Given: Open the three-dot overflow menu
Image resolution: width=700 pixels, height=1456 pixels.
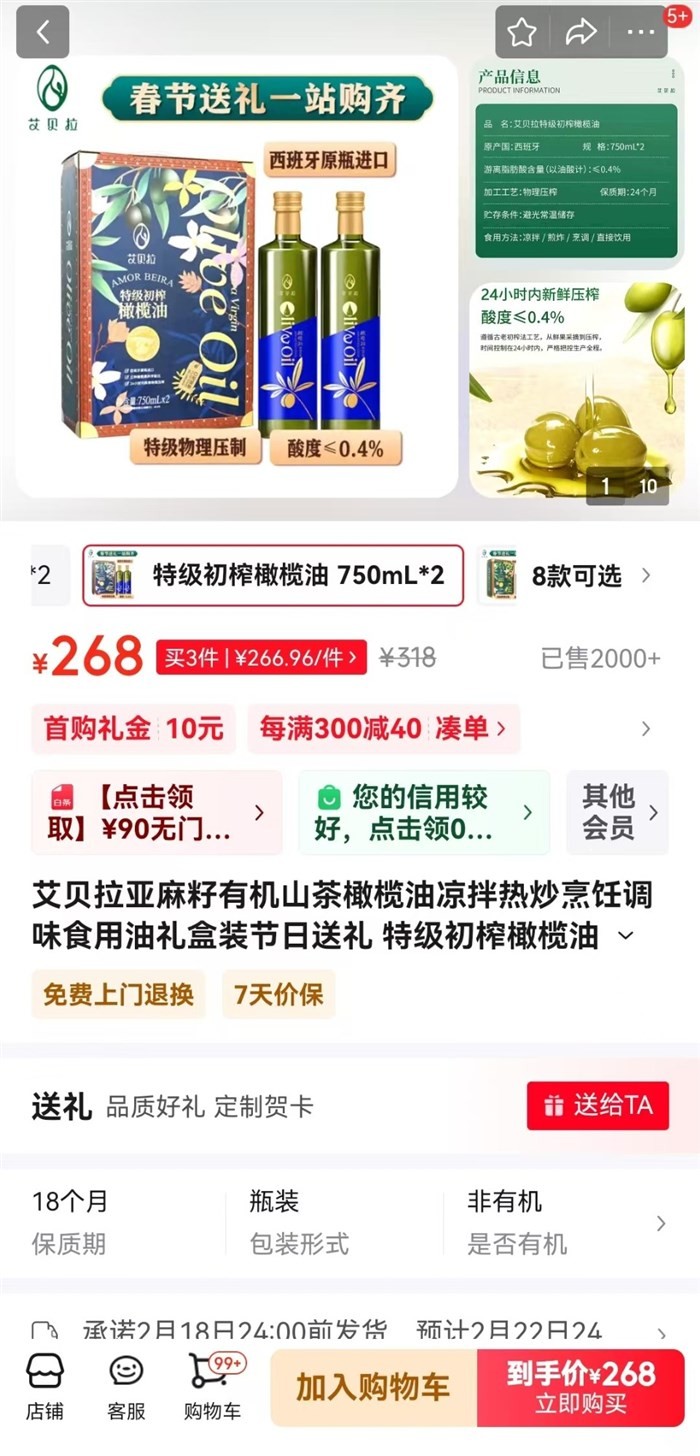Looking at the screenshot, I should pos(641,32).
